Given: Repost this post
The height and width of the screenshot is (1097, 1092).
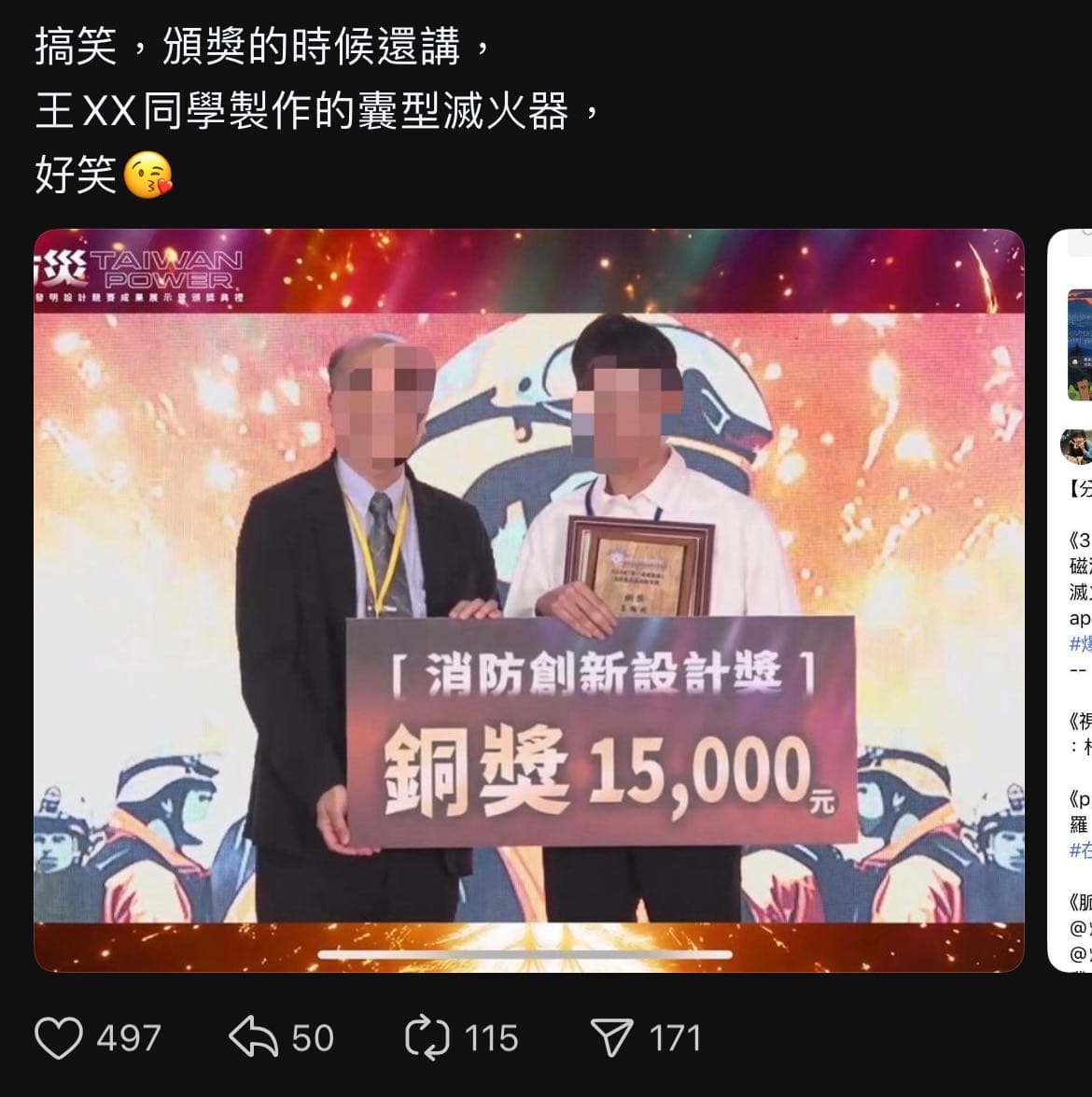Looking at the screenshot, I should (427, 1038).
